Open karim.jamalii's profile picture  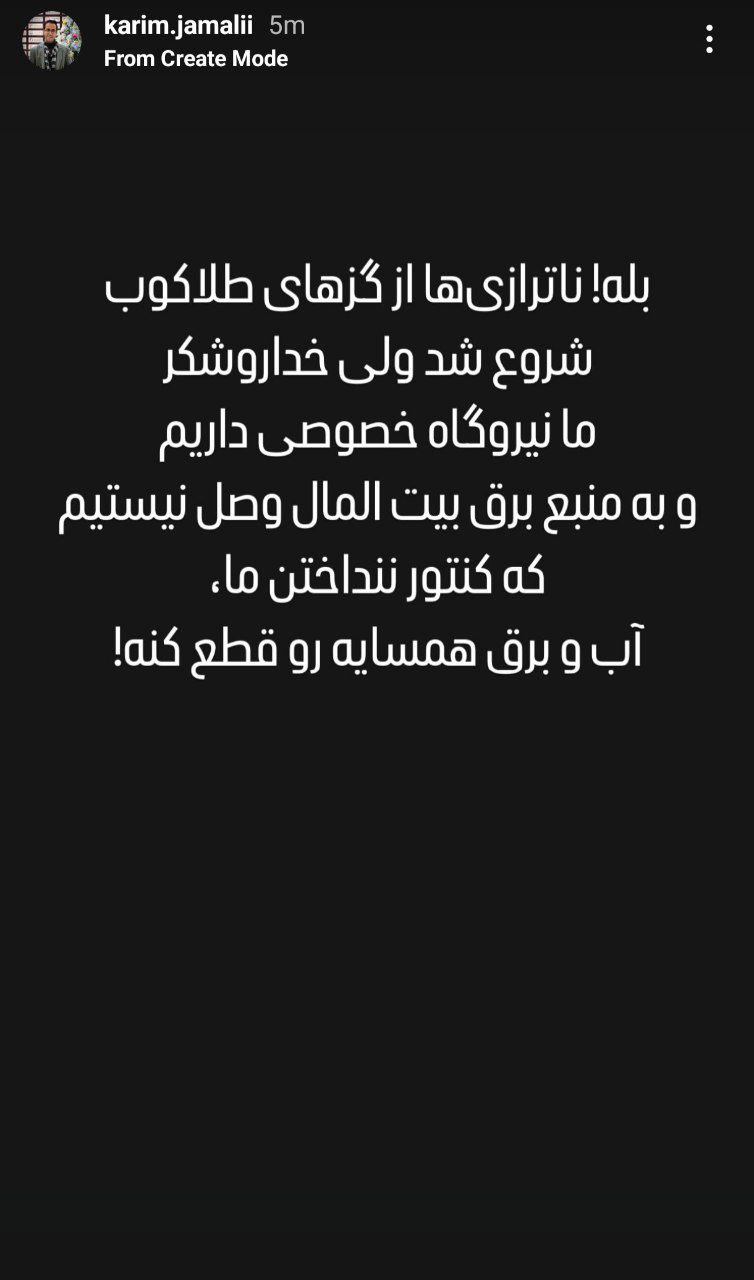(52, 41)
